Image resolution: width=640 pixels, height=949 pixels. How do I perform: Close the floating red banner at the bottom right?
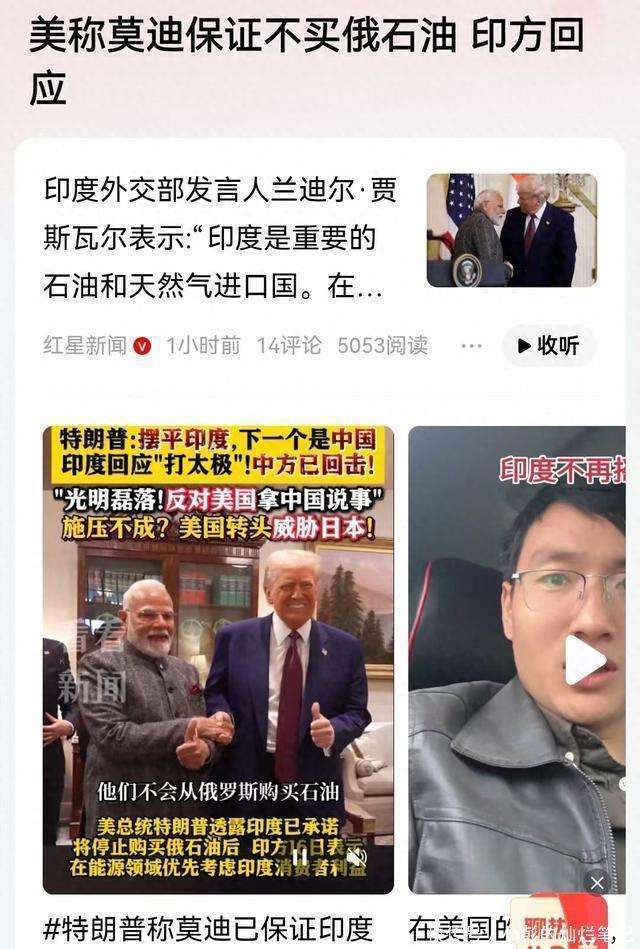coord(597,882)
